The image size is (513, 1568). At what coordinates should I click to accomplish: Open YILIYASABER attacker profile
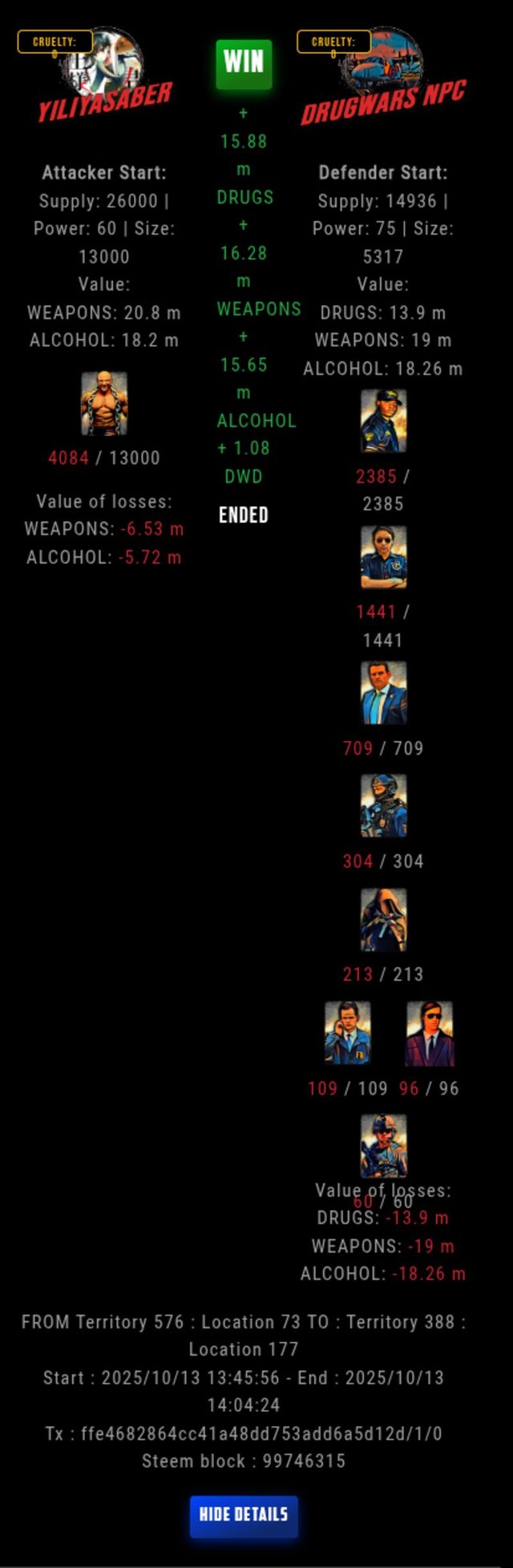(105, 101)
